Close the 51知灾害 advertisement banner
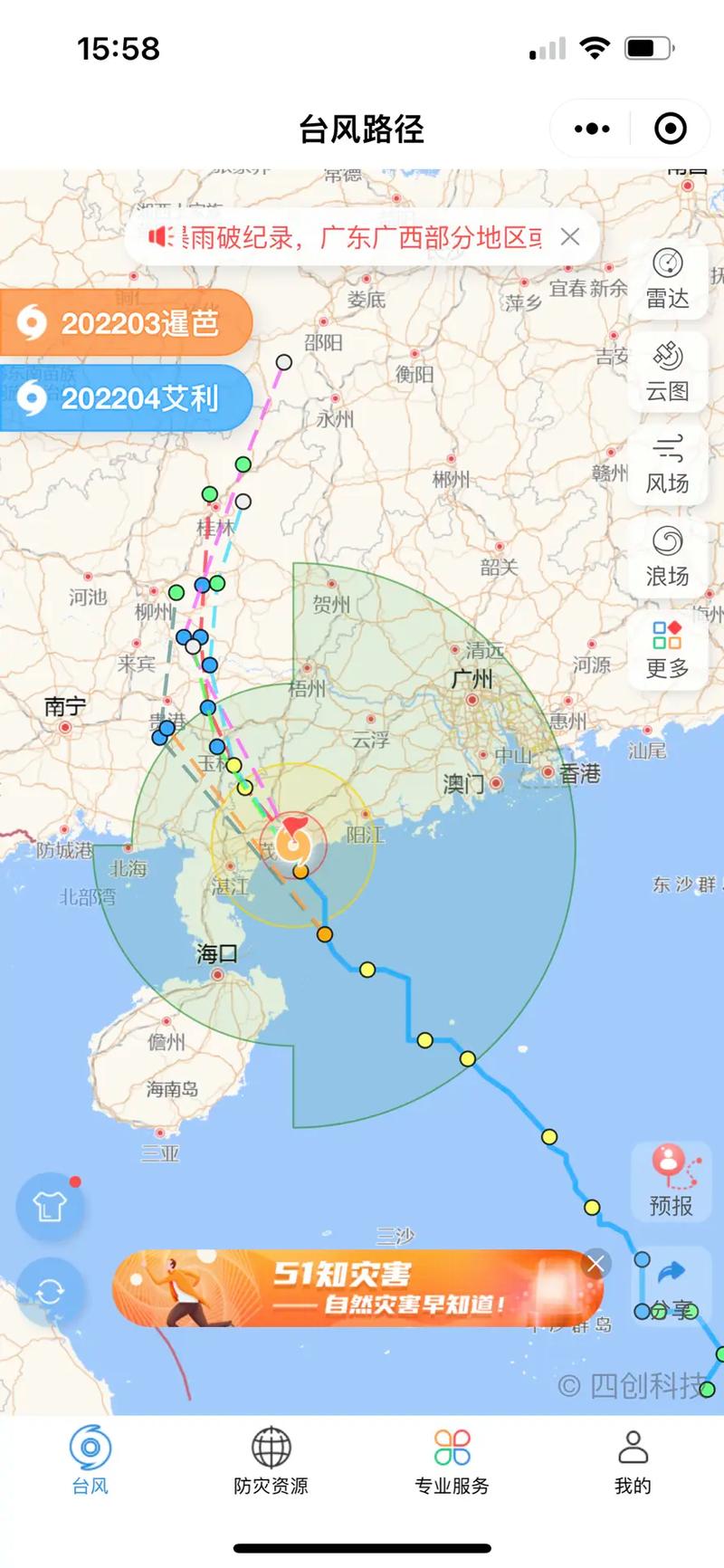The height and width of the screenshot is (1568, 724). pos(595,1263)
